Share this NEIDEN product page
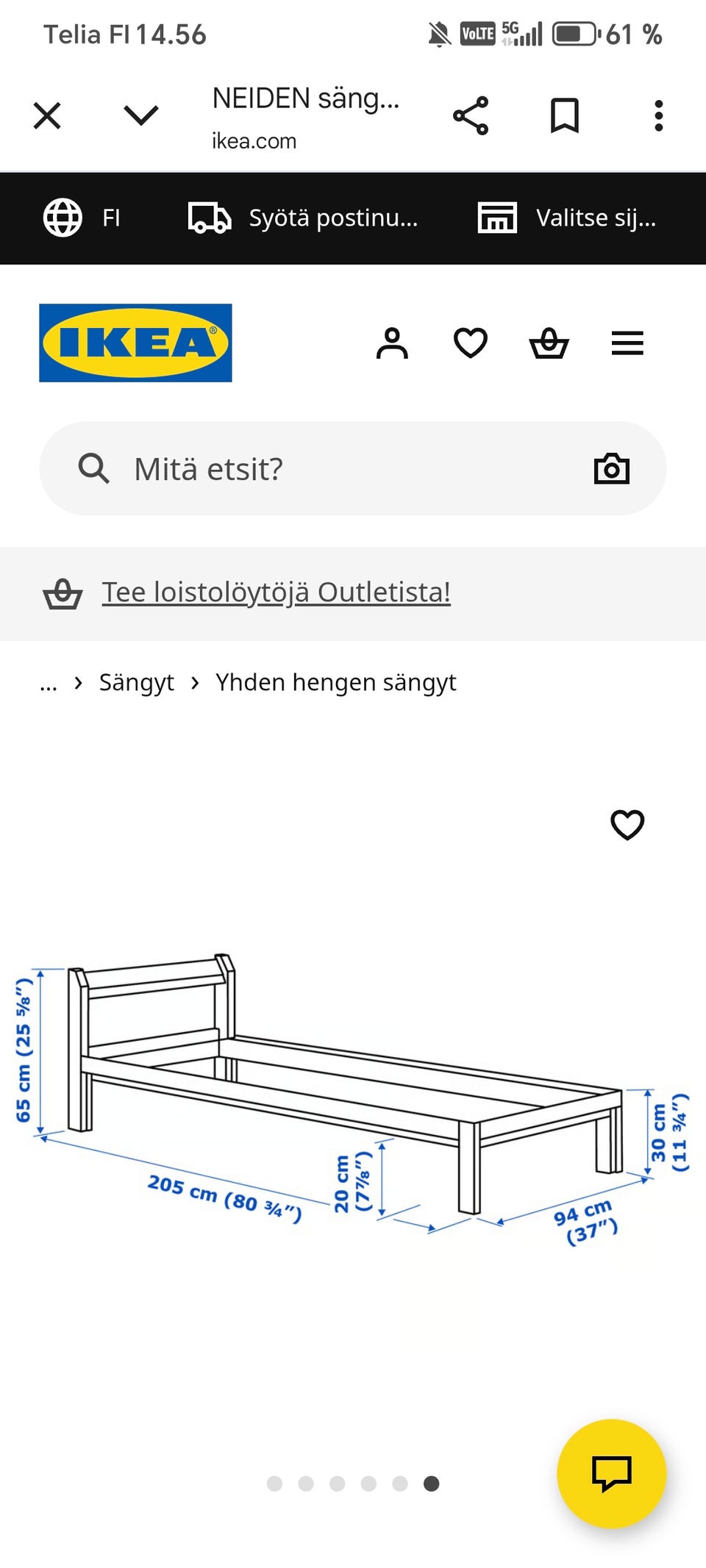This screenshot has width=706, height=1568. [471, 115]
